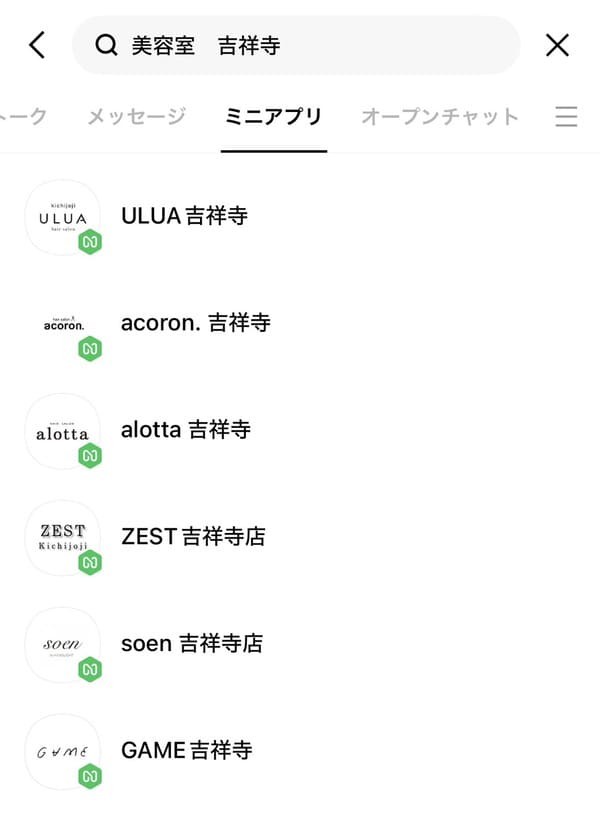The height and width of the screenshot is (815, 600).
Task: Open the tab list menu icon
Action: [566, 117]
